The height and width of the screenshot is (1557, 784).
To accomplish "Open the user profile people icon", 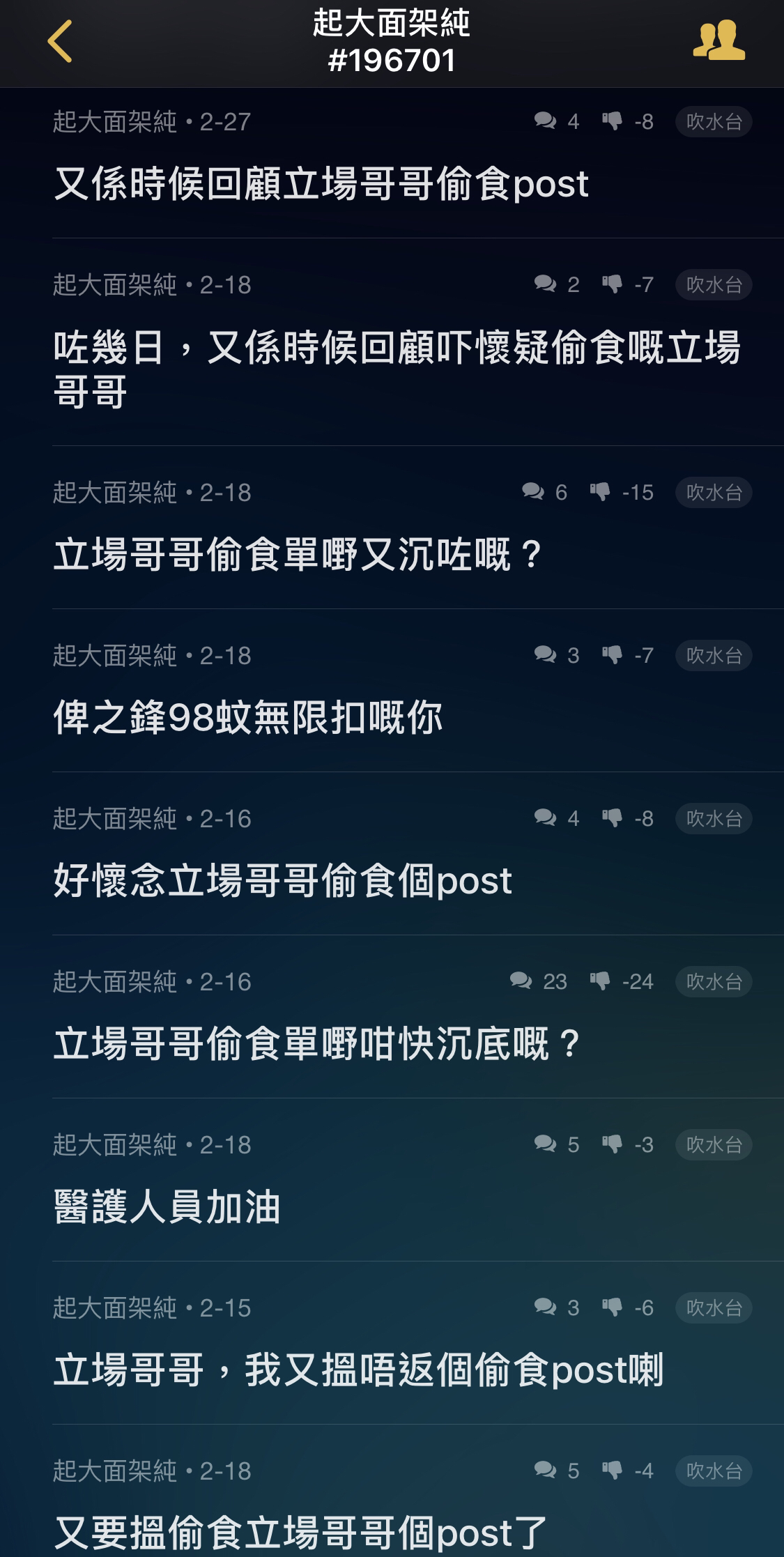I will 718,41.
